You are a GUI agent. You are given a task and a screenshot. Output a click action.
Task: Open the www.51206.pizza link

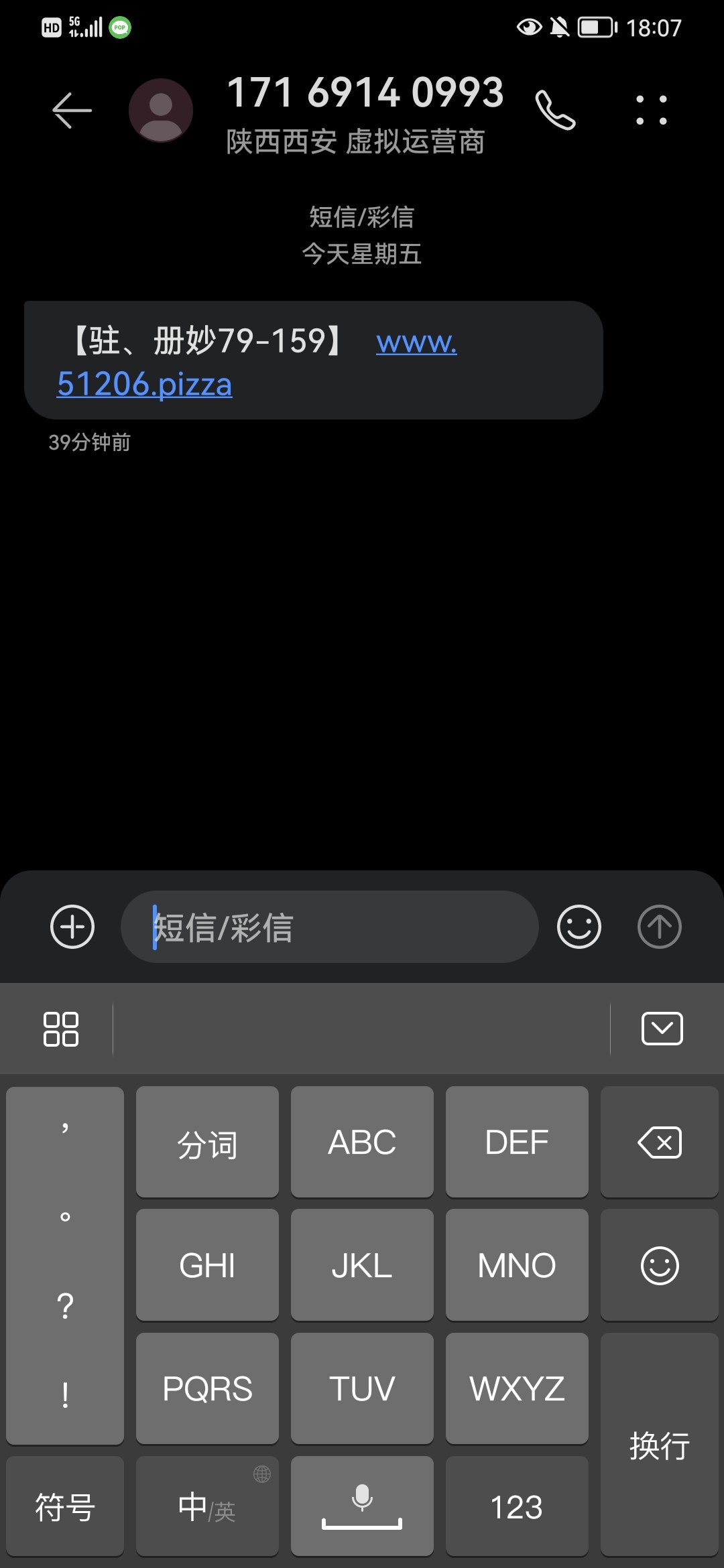145,384
